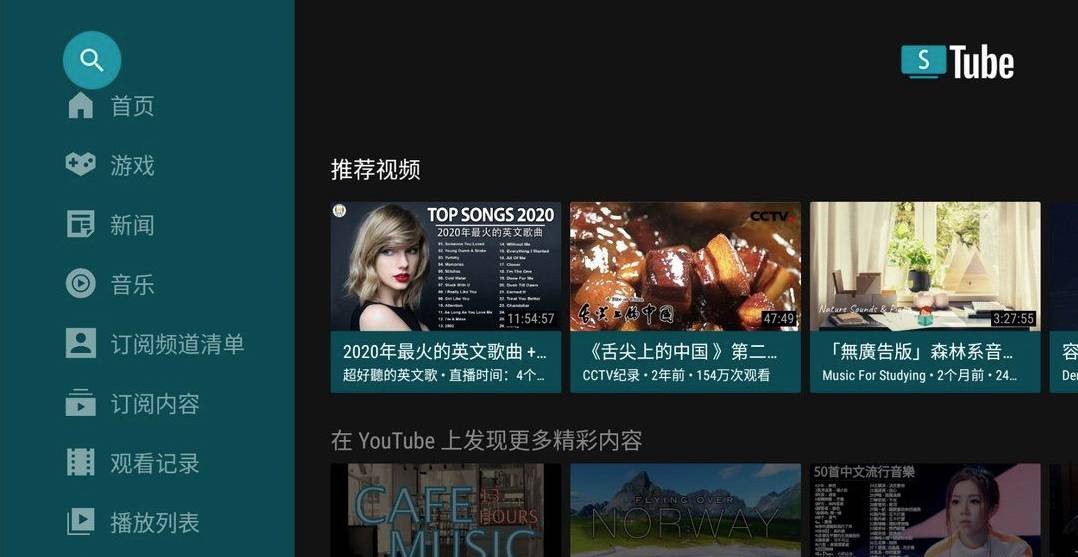Open the 50首中文流行音樂 video
Image resolution: width=1078 pixels, height=557 pixels.
pyautogui.click(x=925, y=510)
